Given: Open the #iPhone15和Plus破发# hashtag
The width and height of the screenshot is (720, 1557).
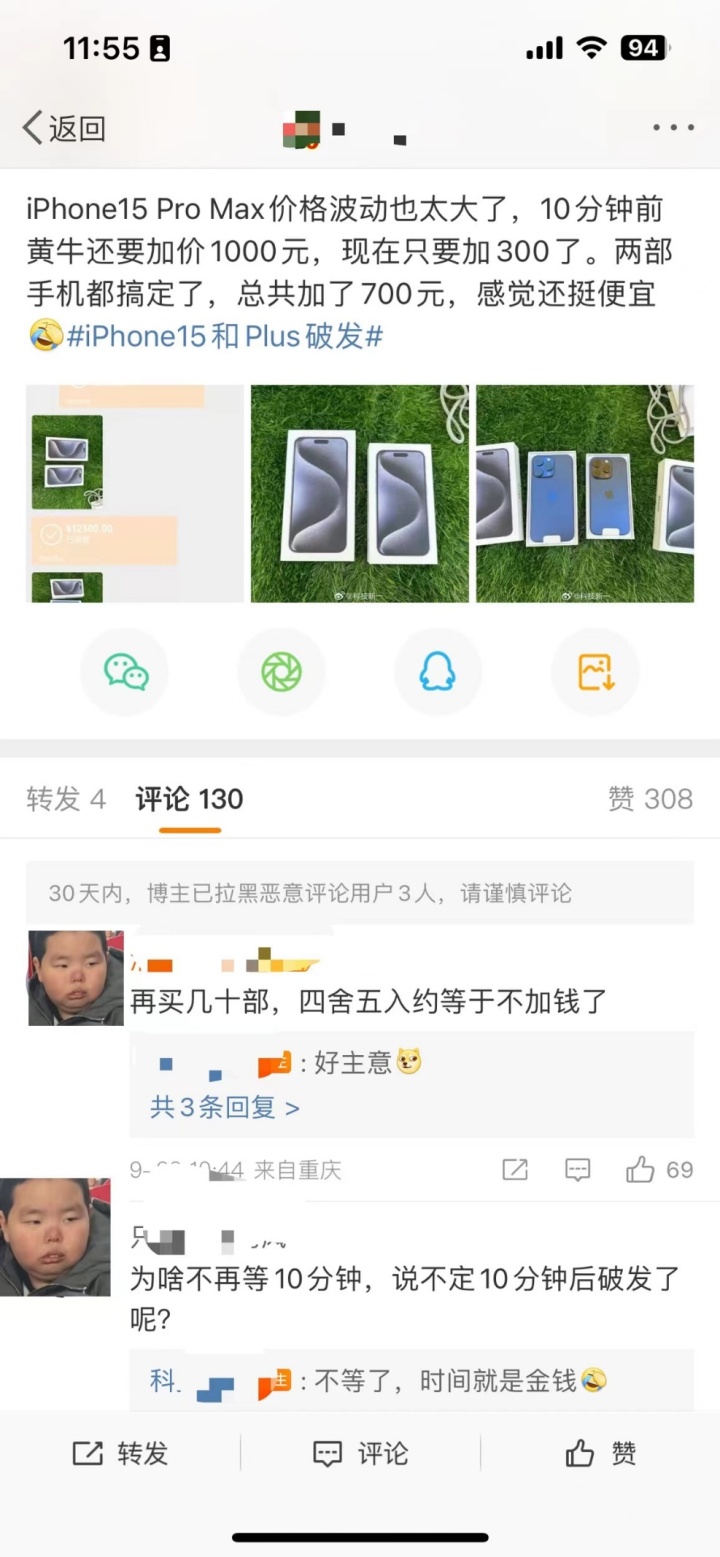Looking at the screenshot, I should [x=225, y=336].
